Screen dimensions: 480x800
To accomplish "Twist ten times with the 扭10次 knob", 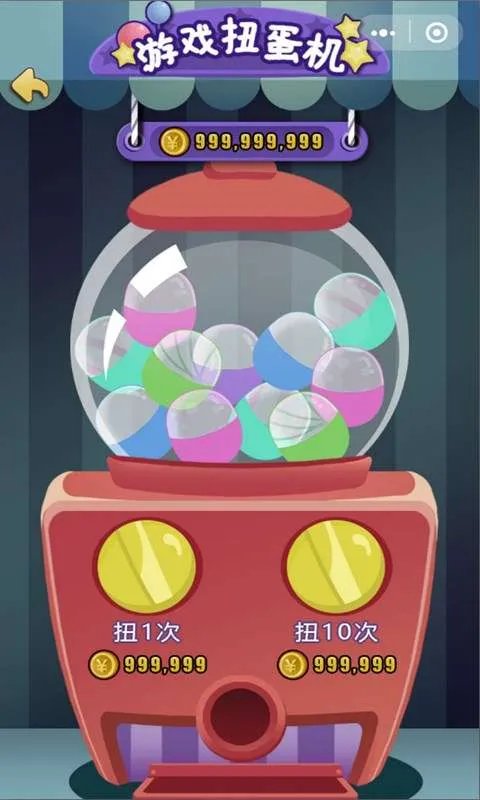I will 335,566.
